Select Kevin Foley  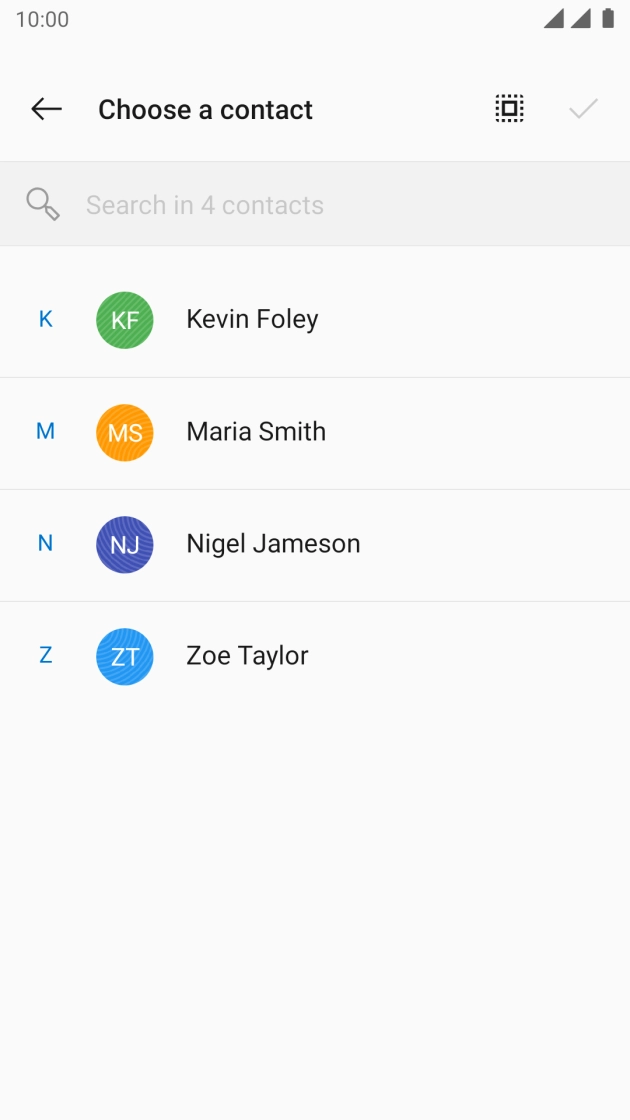pyautogui.click(x=252, y=320)
